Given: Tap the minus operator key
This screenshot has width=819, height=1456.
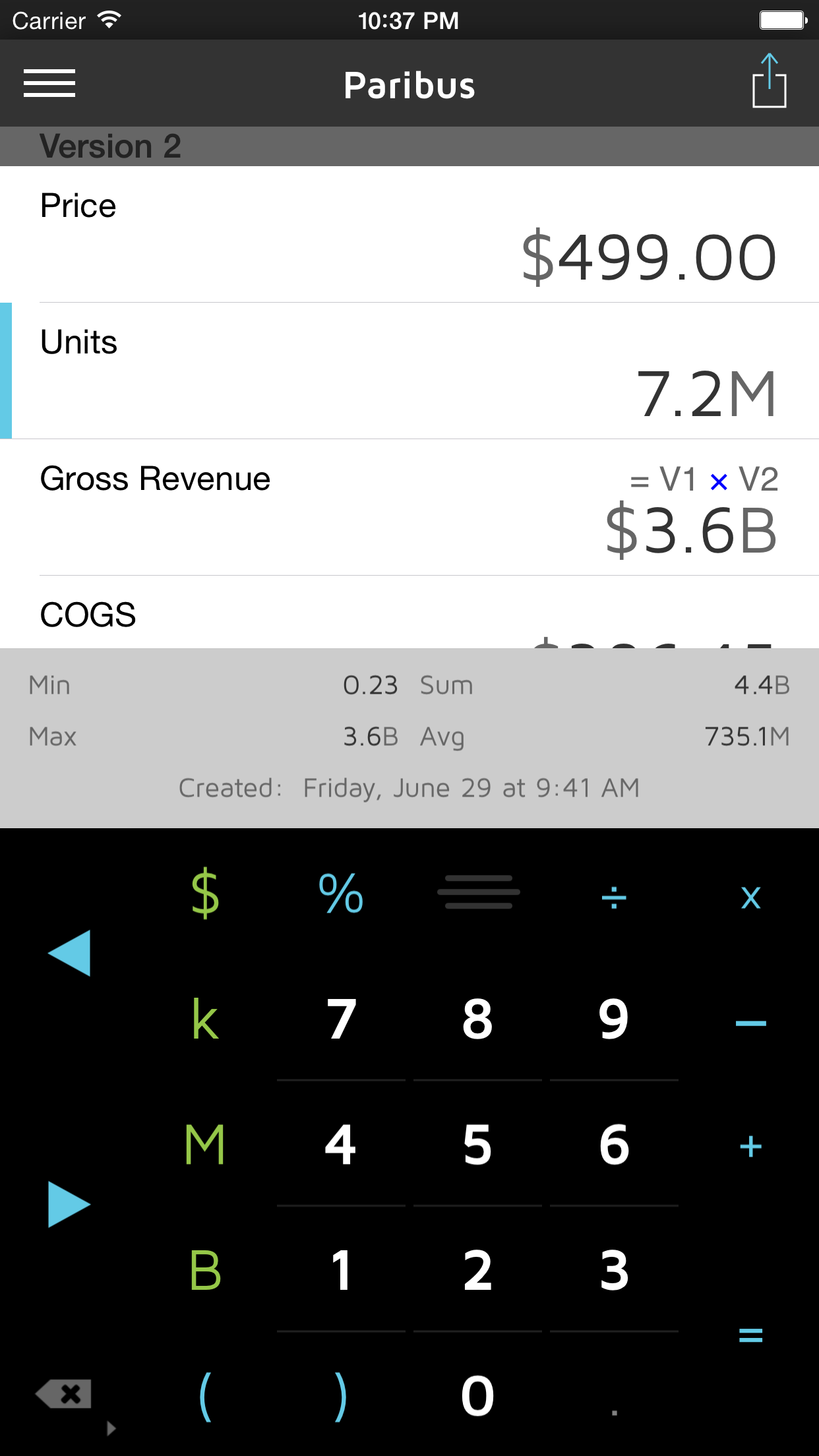Looking at the screenshot, I should tap(750, 1023).
